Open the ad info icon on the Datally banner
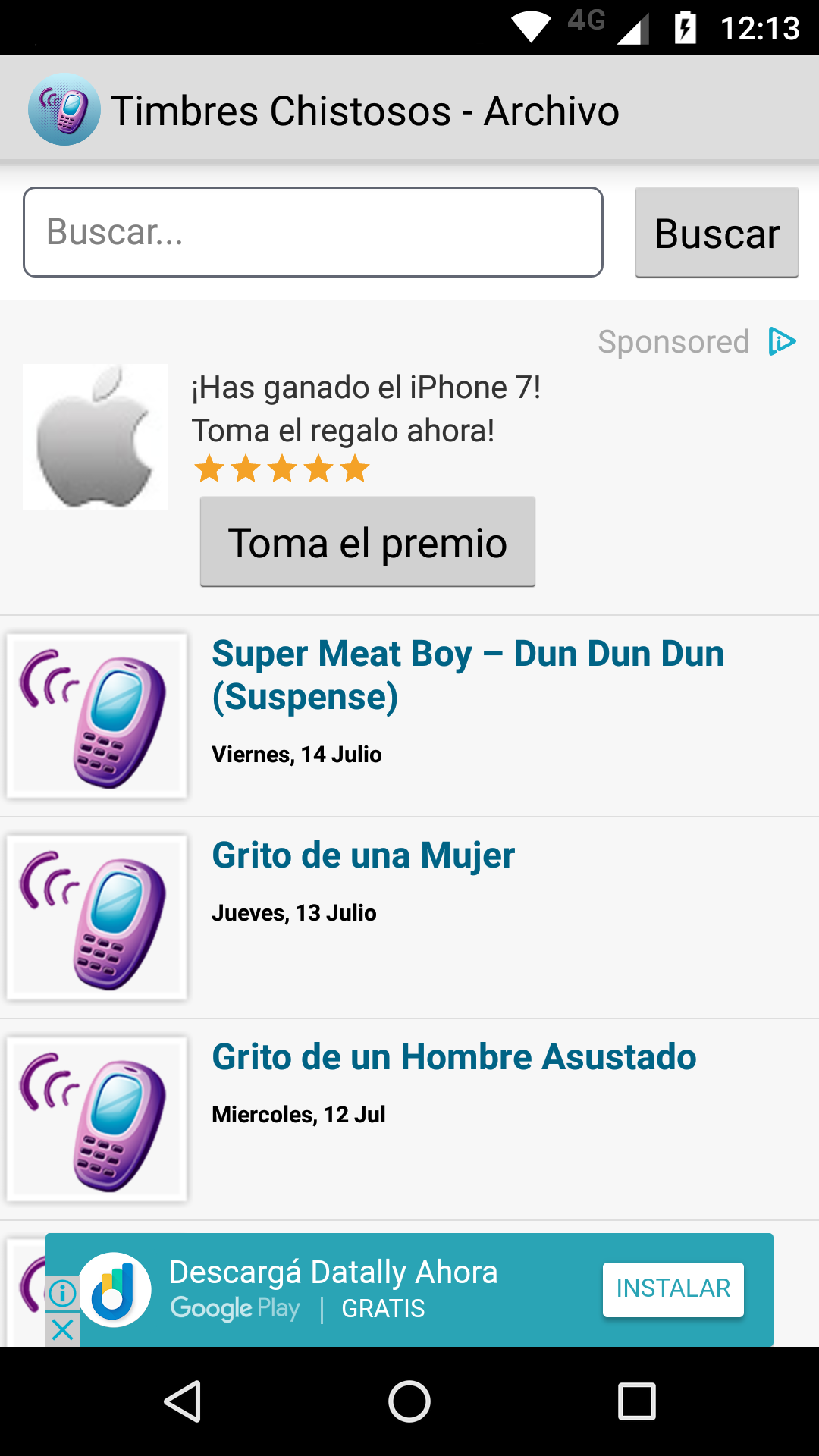Image resolution: width=819 pixels, height=1456 pixels. tap(63, 1293)
